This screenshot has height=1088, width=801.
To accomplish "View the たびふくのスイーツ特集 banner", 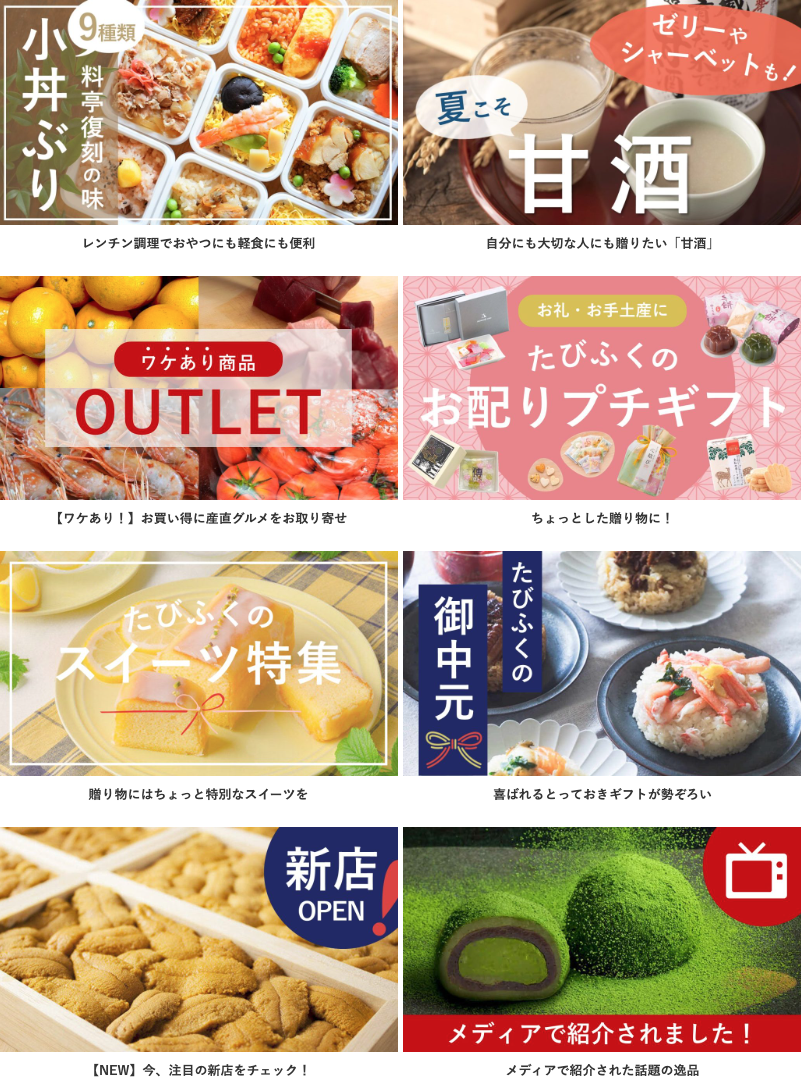I will [199, 663].
